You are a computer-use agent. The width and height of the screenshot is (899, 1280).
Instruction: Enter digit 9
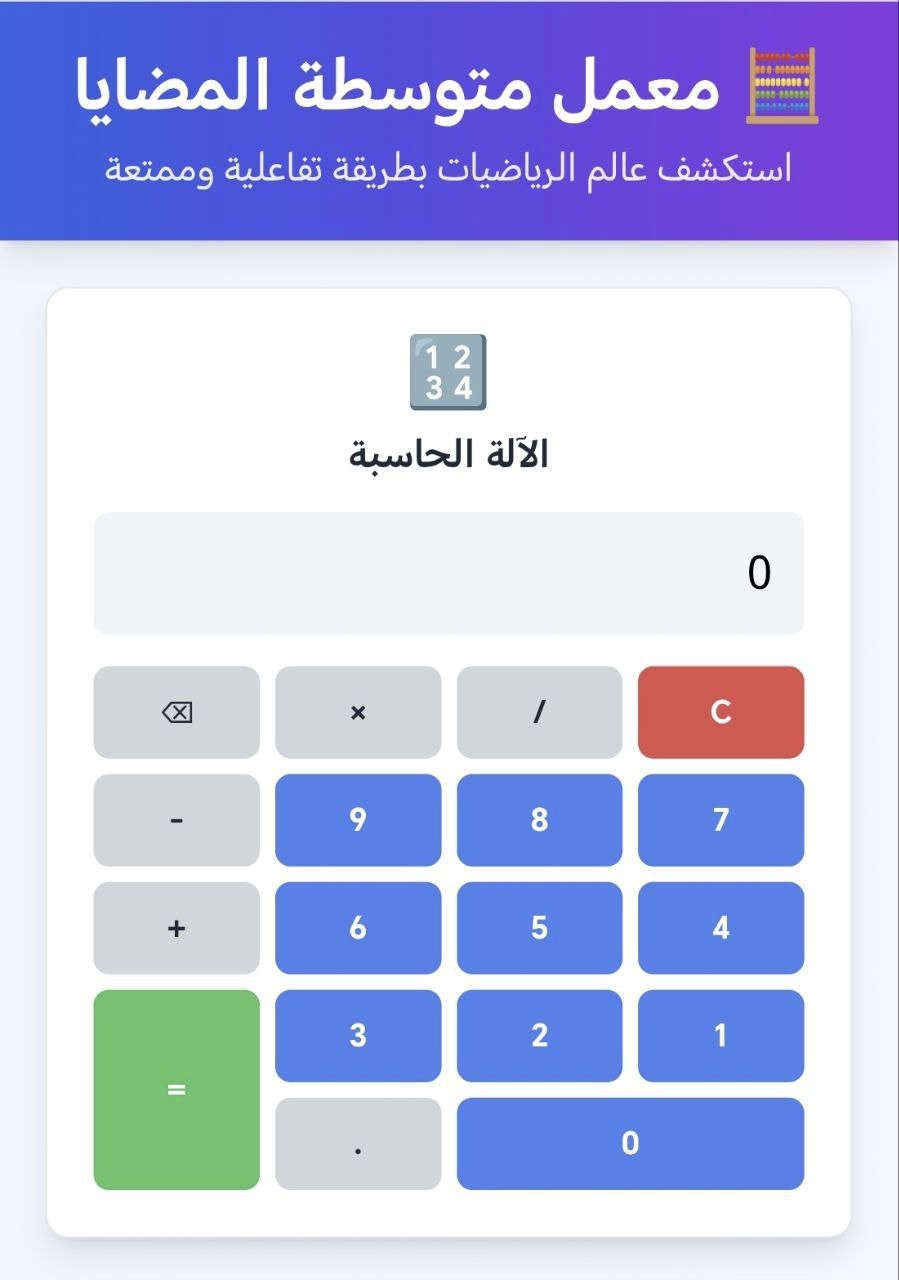point(358,820)
